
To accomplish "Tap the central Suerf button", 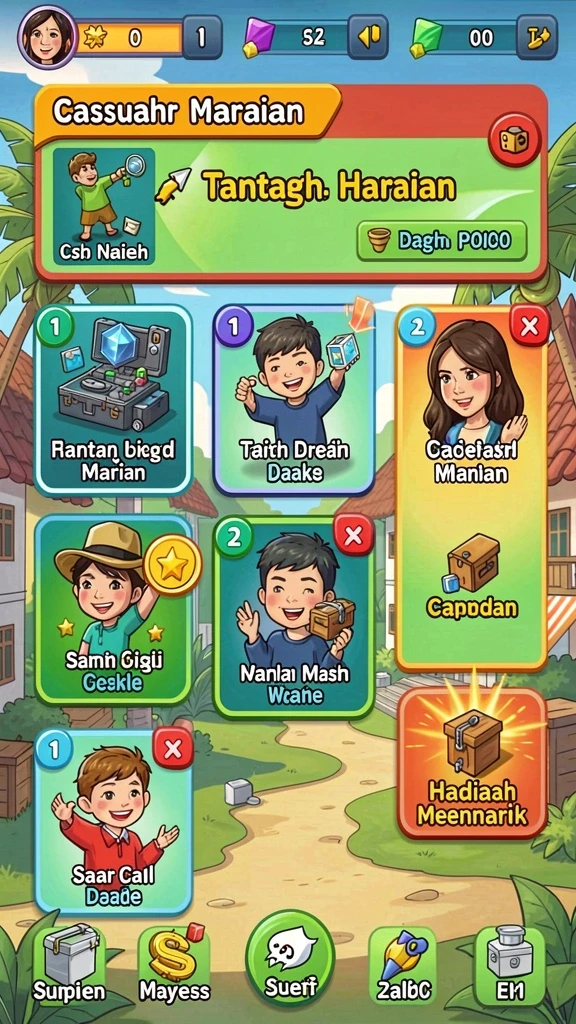I will click(290, 959).
